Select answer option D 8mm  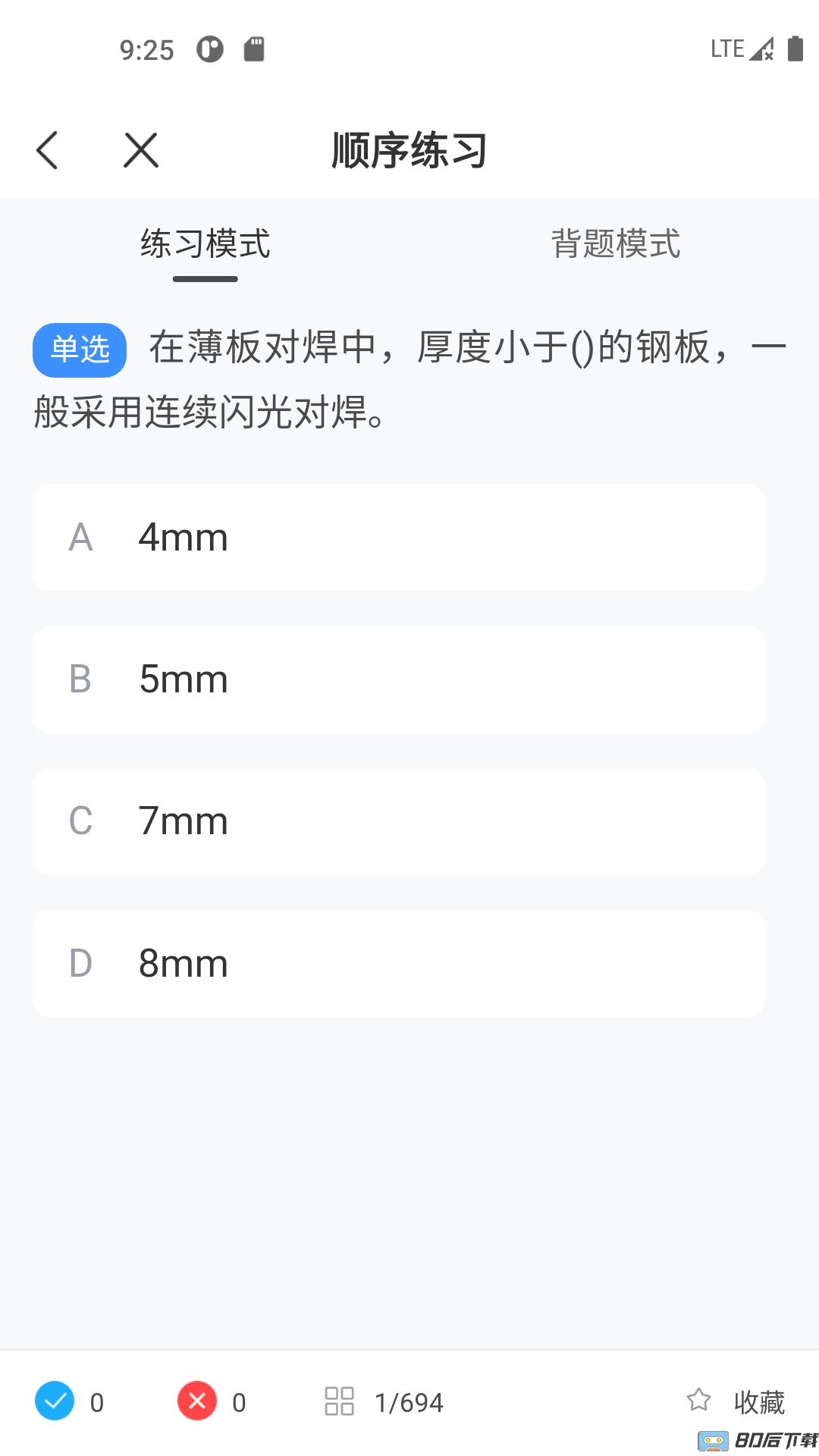[398, 963]
